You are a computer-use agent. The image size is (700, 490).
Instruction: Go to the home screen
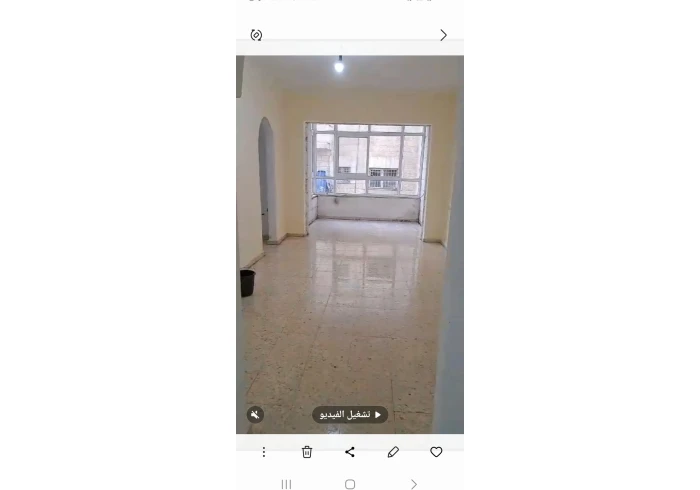click(350, 484)
